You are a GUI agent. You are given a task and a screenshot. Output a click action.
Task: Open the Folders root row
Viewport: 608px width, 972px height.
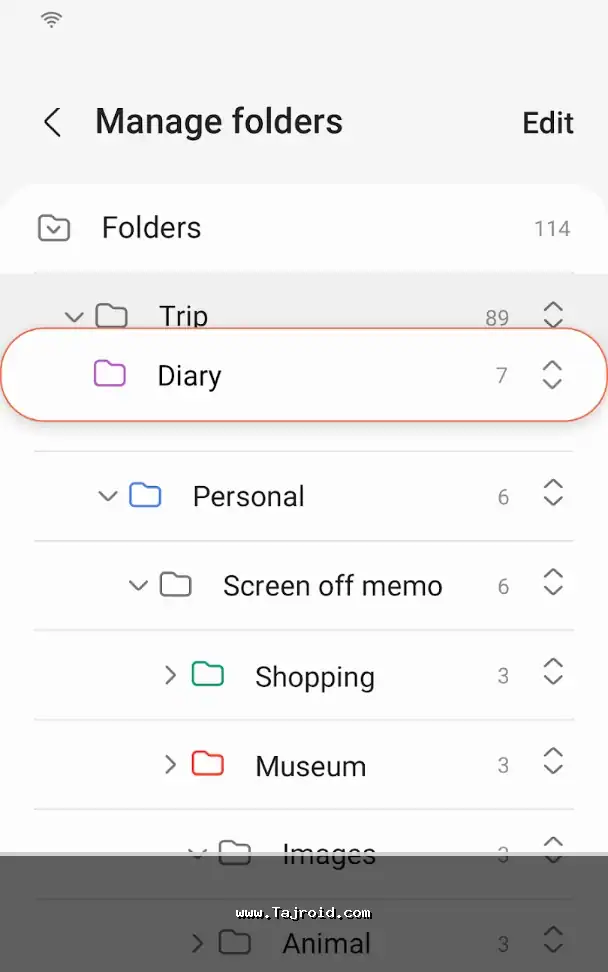click(151, 228)
